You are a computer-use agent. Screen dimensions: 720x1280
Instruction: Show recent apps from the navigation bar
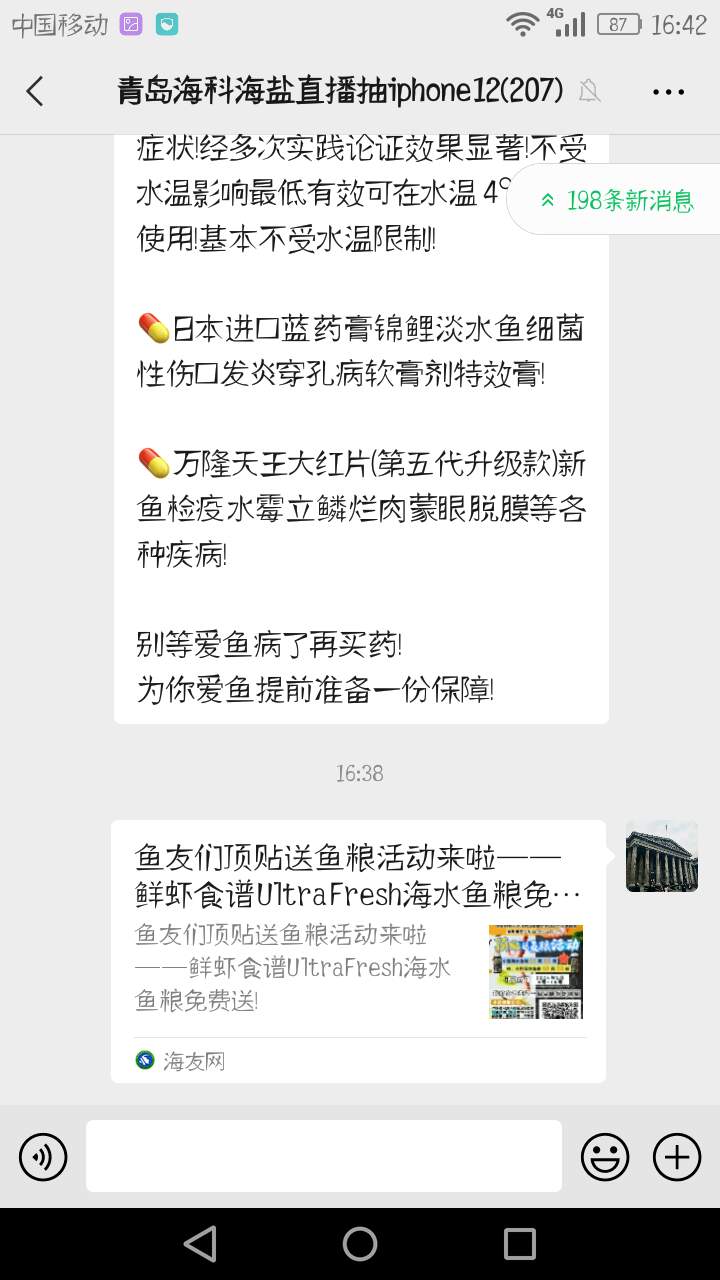[x=520, y=1244]
